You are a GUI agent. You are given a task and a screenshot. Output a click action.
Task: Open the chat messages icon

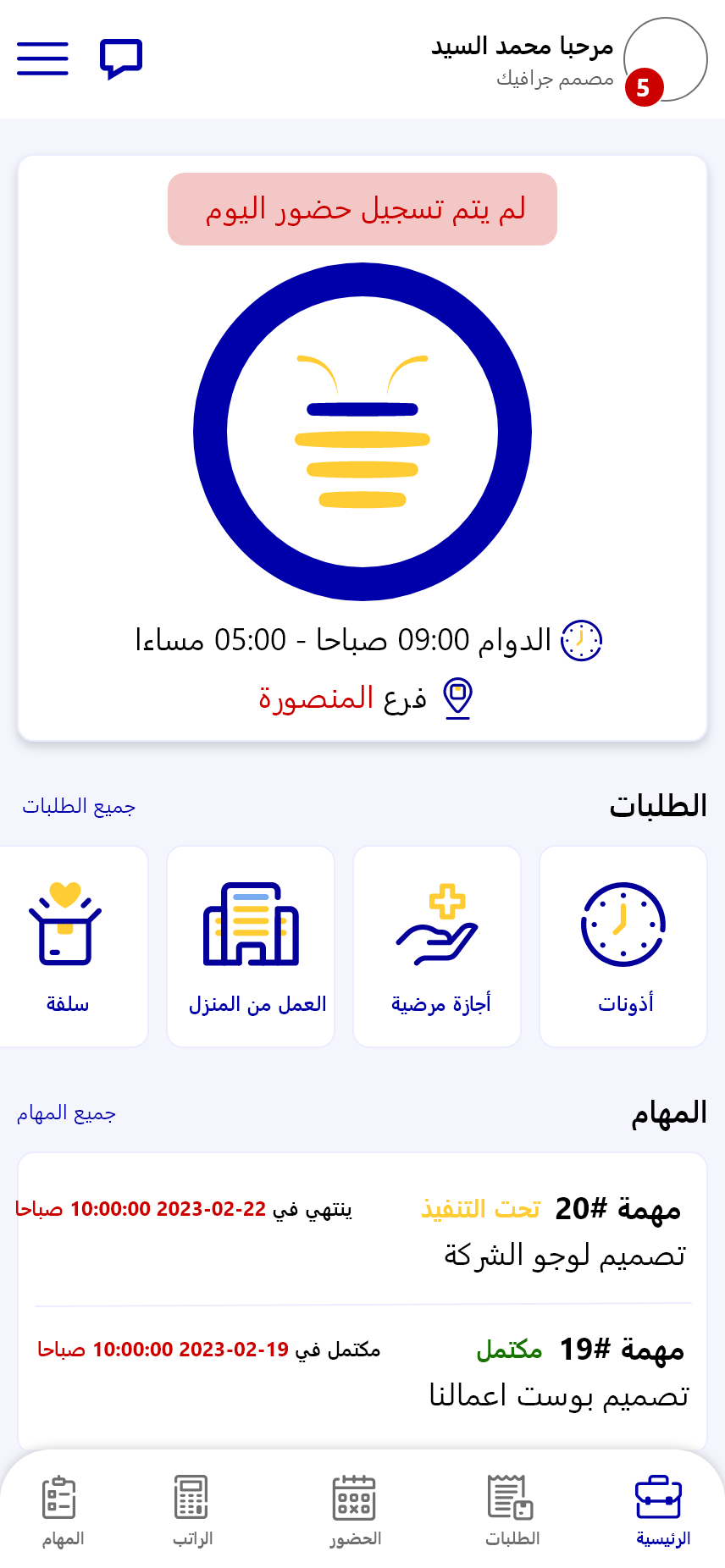point(121,58)
